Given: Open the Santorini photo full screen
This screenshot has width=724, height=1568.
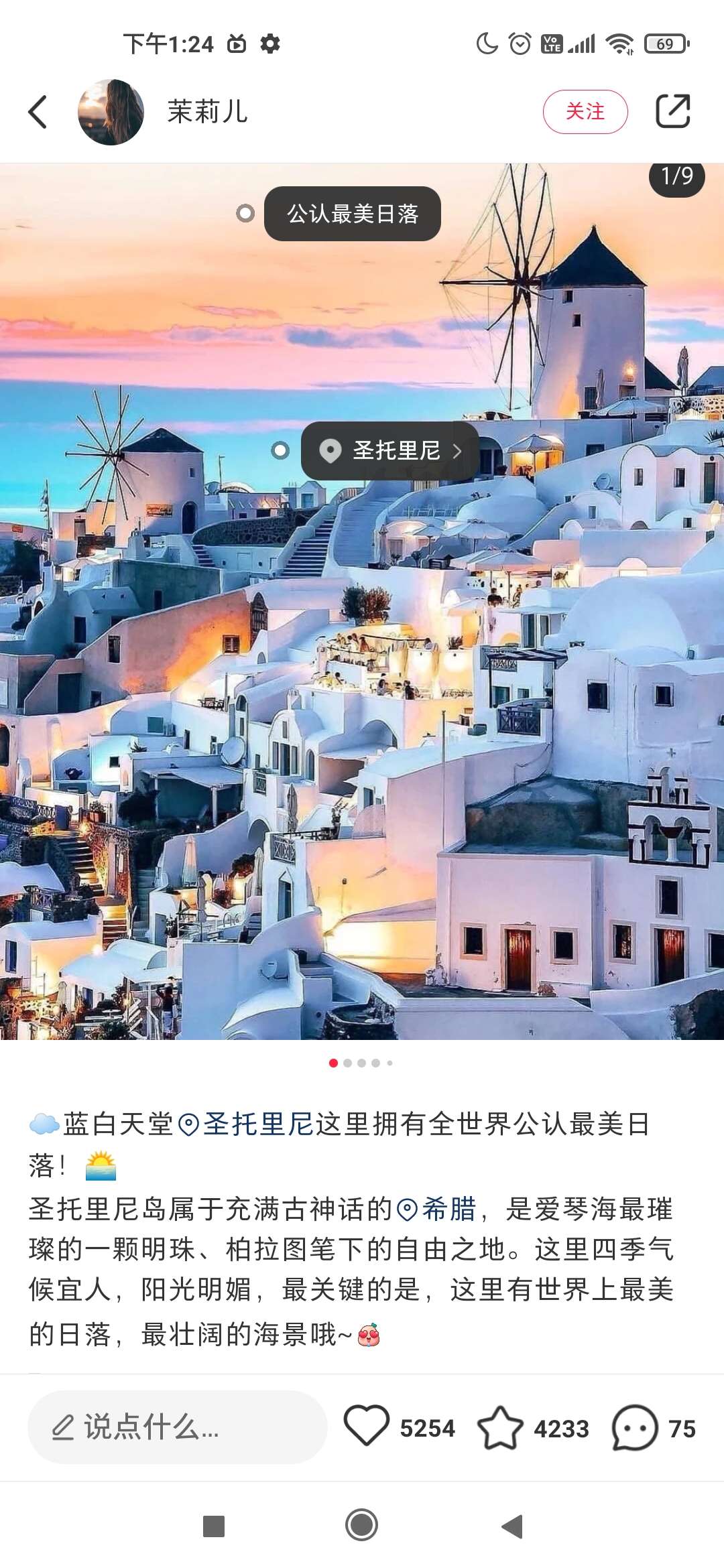Looking at the screenshot, I should (x=362, y=737).
